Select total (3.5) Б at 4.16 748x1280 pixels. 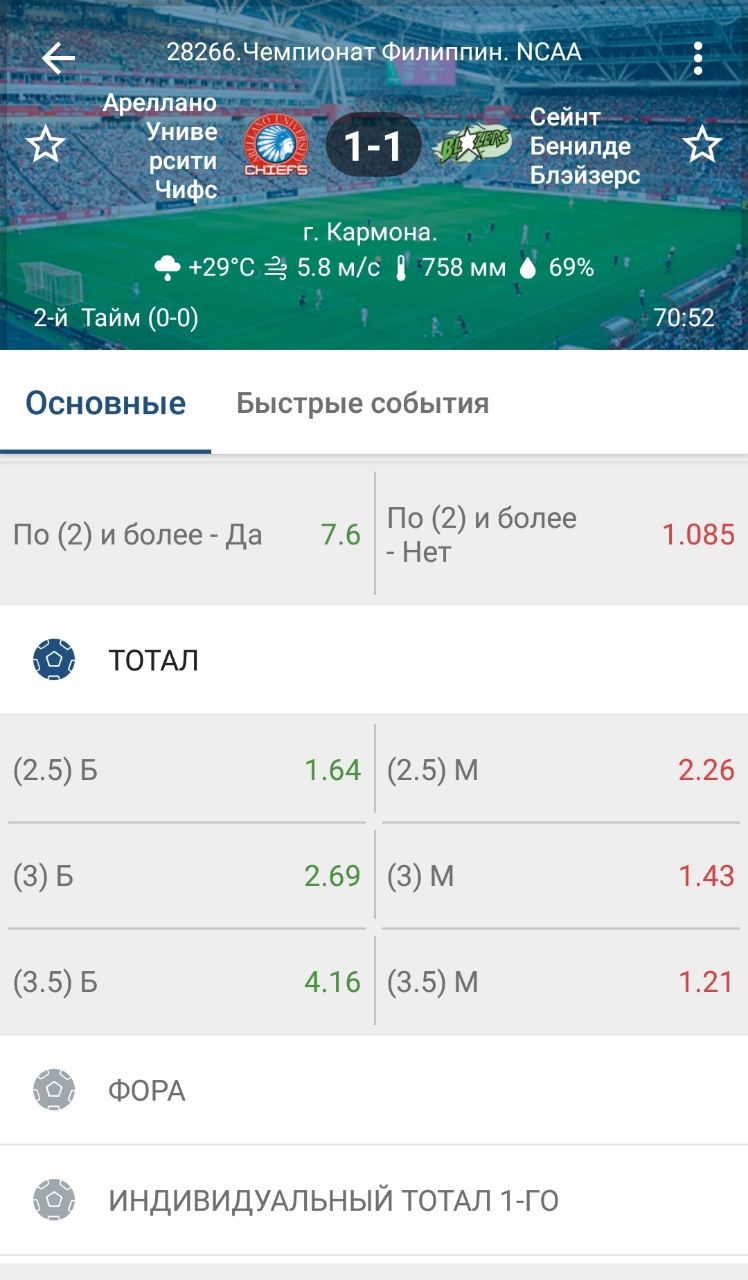tap(187, 982)
